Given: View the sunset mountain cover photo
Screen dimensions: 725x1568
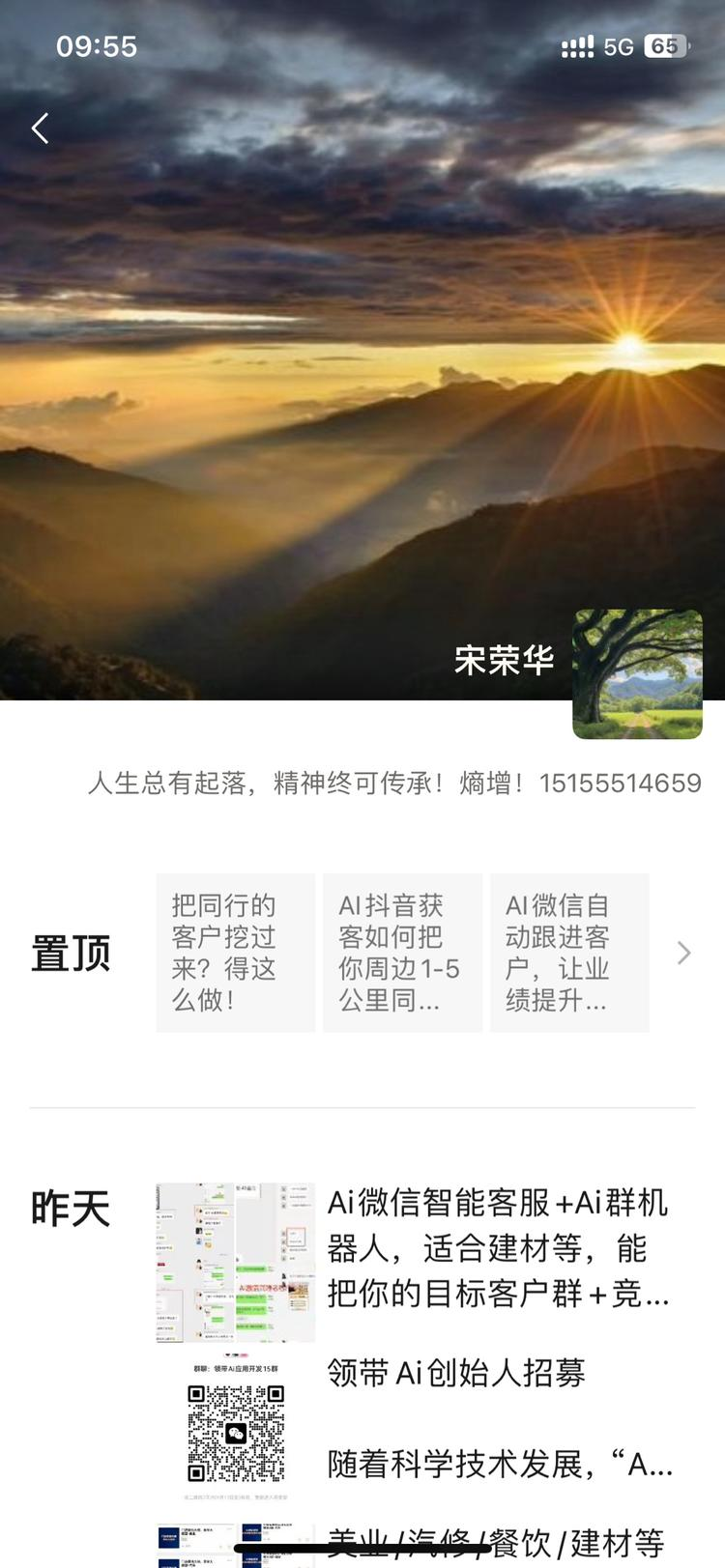Looking at the screenshot, I should (362, 386).
